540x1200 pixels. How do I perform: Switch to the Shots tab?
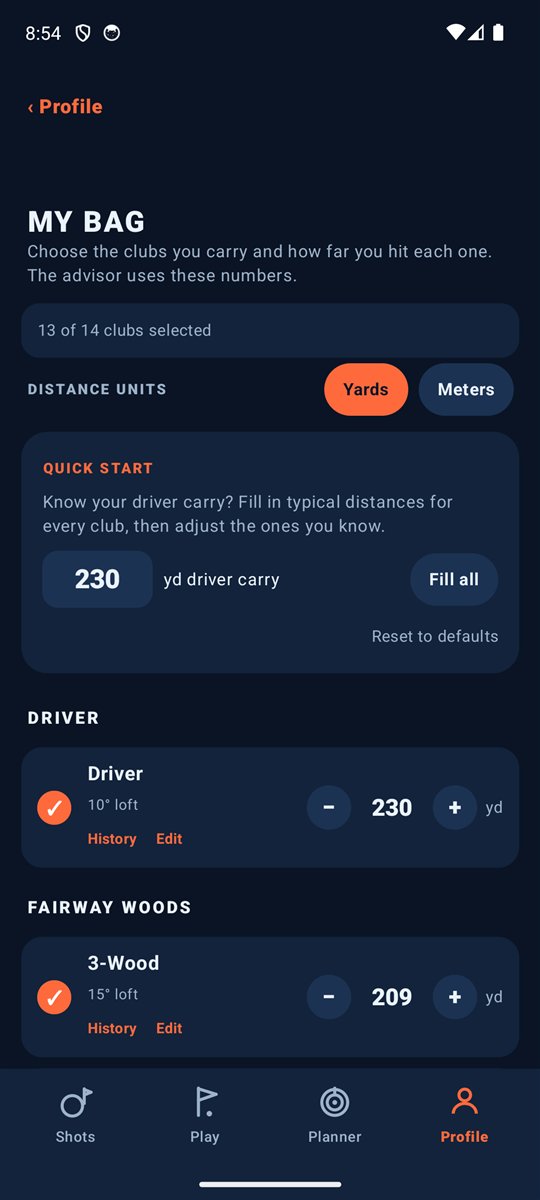pos(75,1115)
